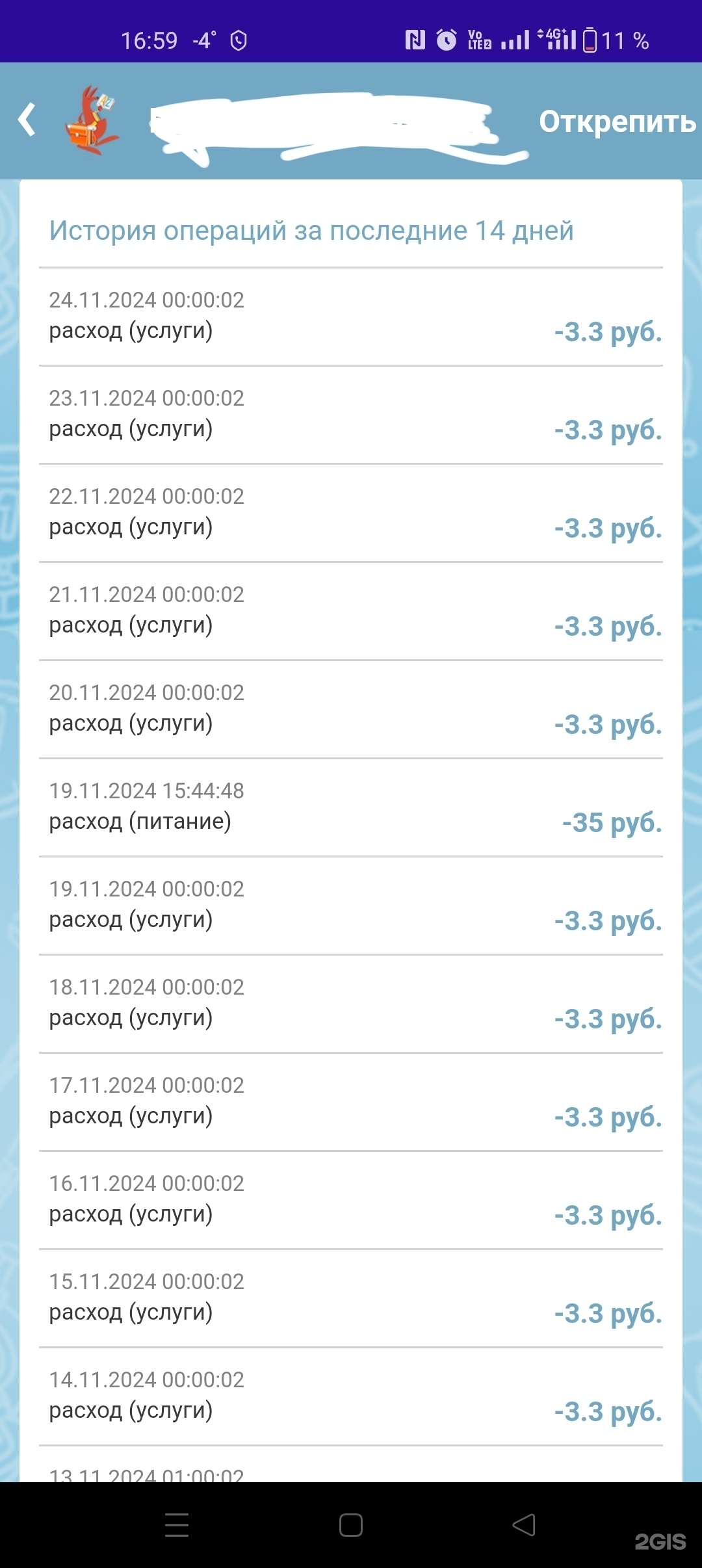
Task: Open the system recent apps menu
Action: tap(177, 1524)
